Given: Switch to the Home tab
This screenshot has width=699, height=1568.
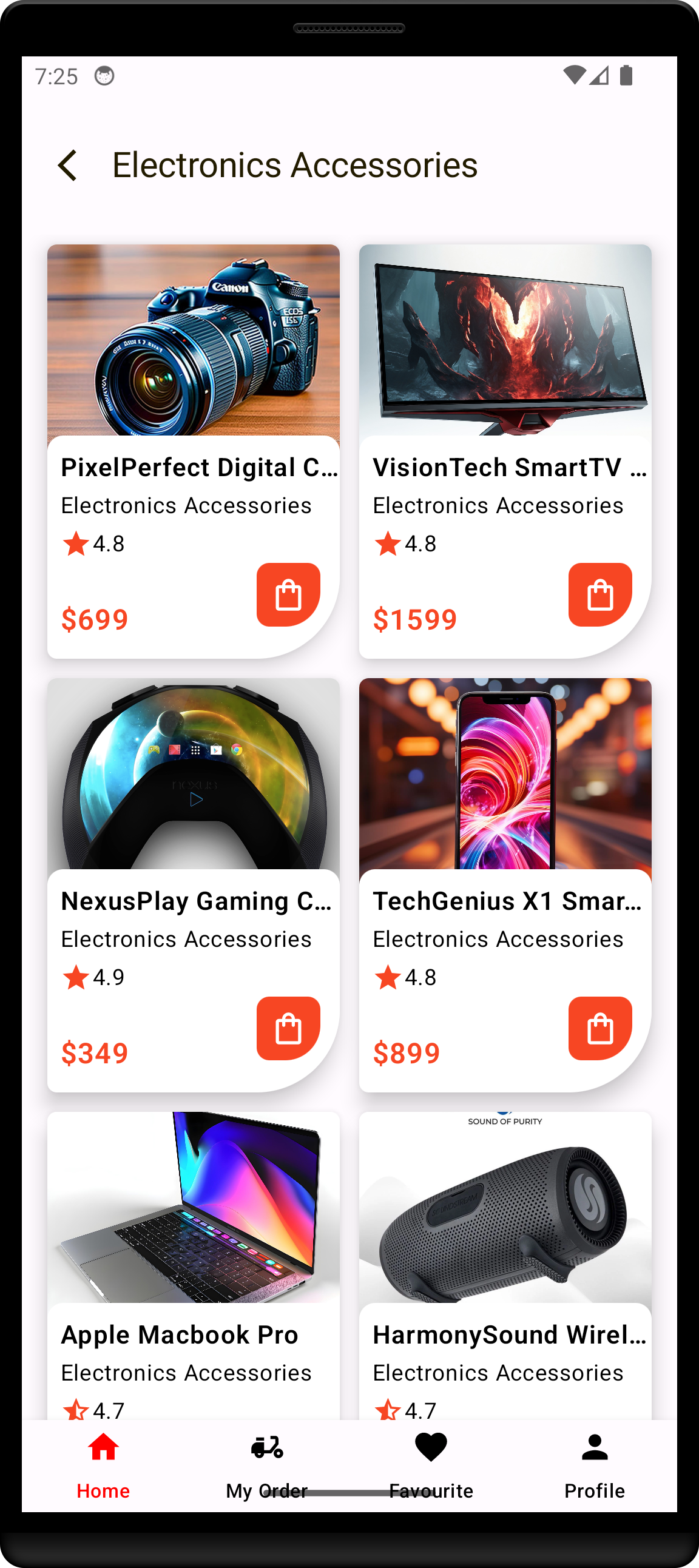Looking at the screenshot, I should coord(104,1464).
